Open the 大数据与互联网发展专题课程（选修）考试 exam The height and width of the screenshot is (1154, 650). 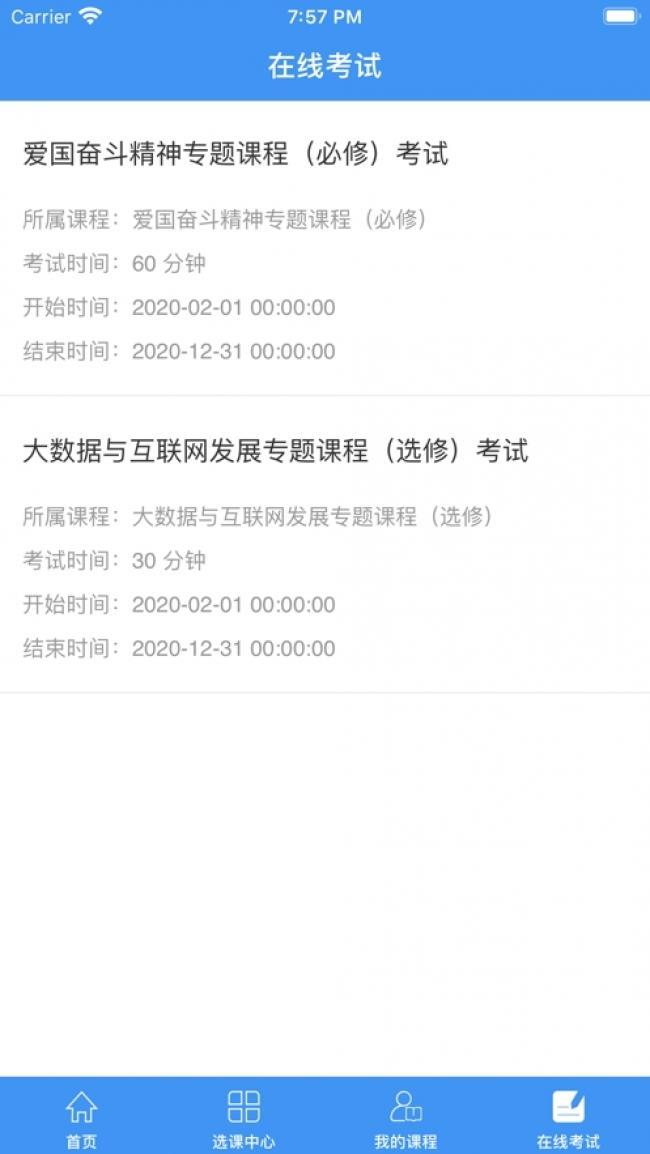point(325,545)
